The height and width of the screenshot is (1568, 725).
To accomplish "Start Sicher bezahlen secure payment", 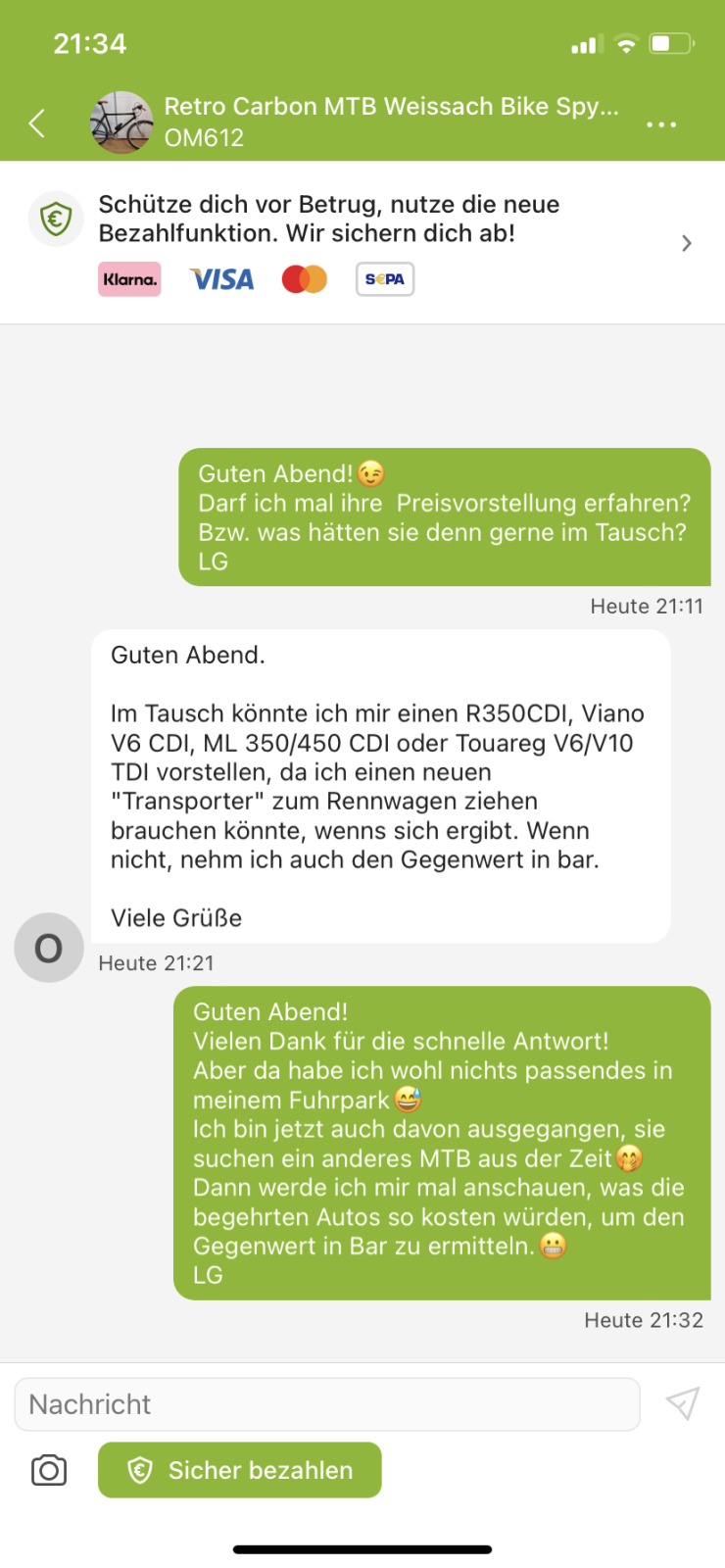I will 240,1470.
